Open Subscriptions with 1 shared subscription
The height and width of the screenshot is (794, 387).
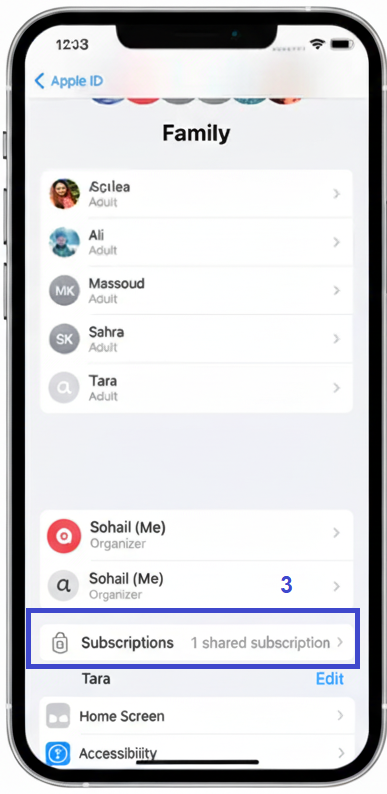tap(197, 643)
